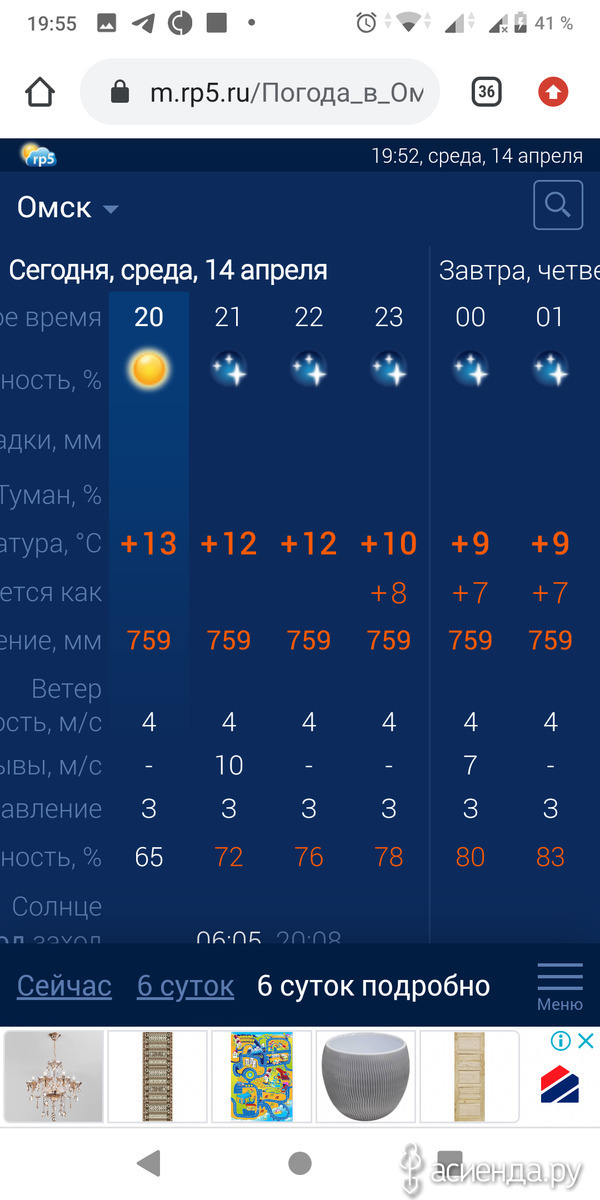This screenshot has height=1200, width=600.
Task: Go to the system home screen
Action: coord(299,1162)
